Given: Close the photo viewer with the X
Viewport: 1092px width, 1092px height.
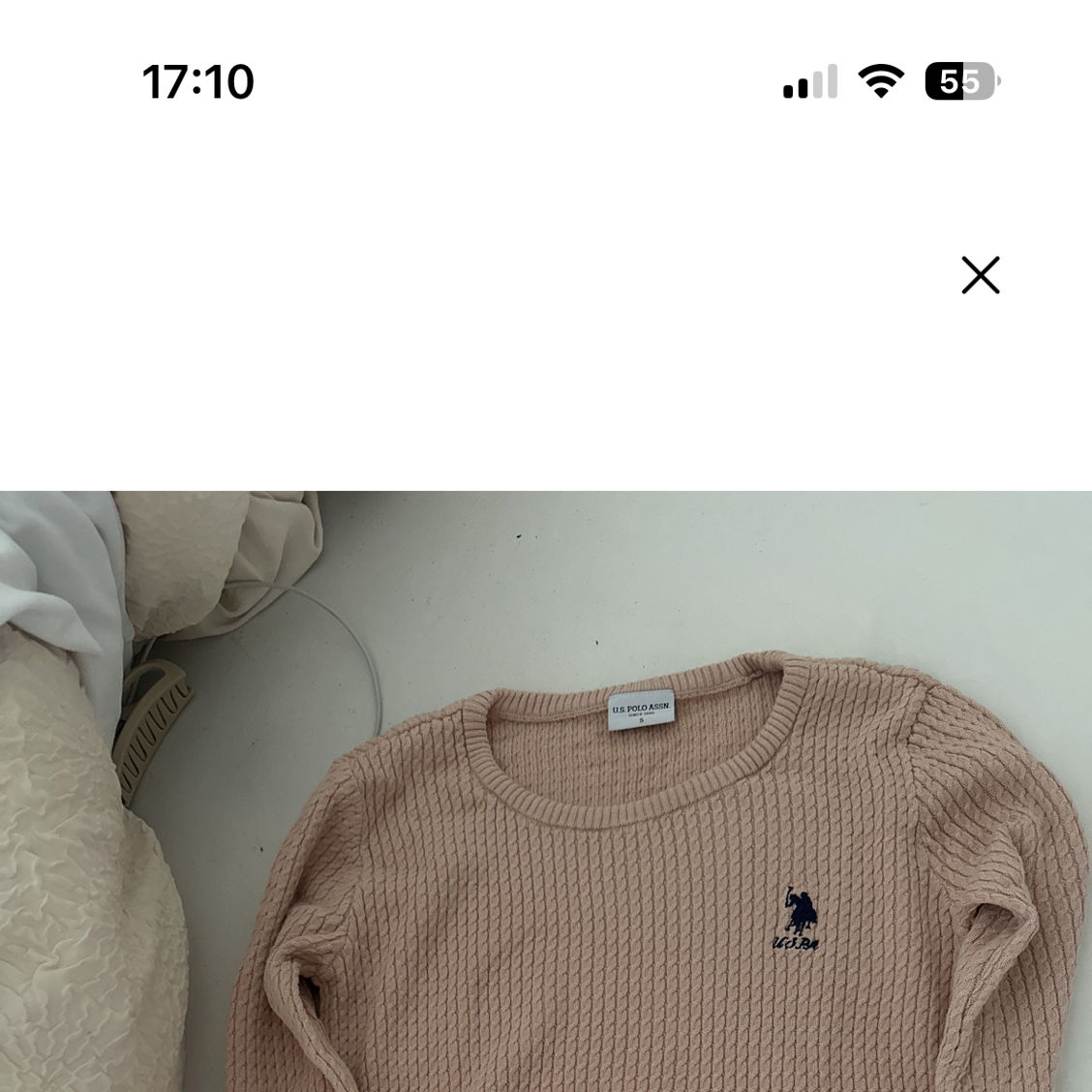Looking at the screenshot, I should tap(980, 276).
